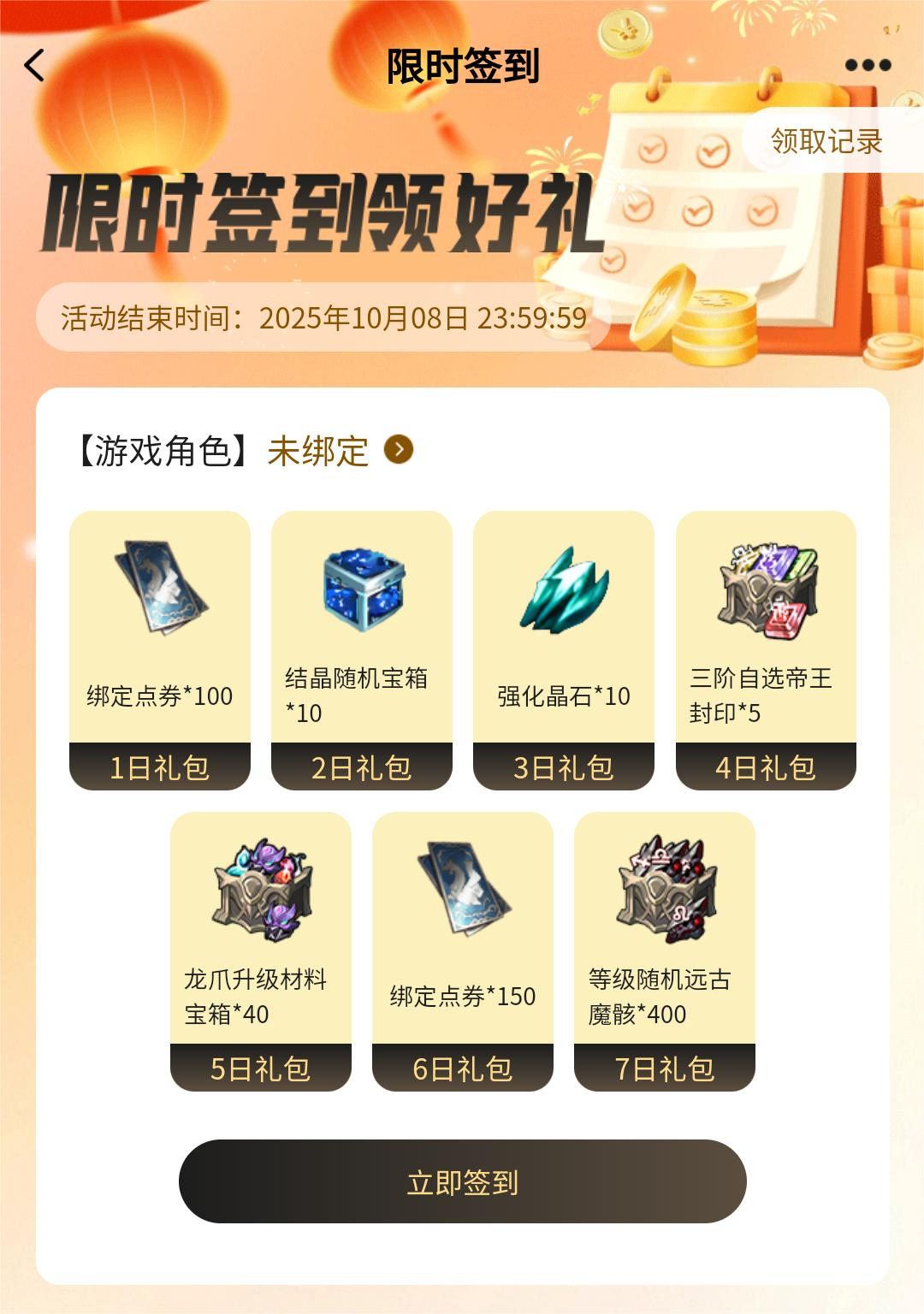Bind a game character via 未绑定

click(339, 451)
